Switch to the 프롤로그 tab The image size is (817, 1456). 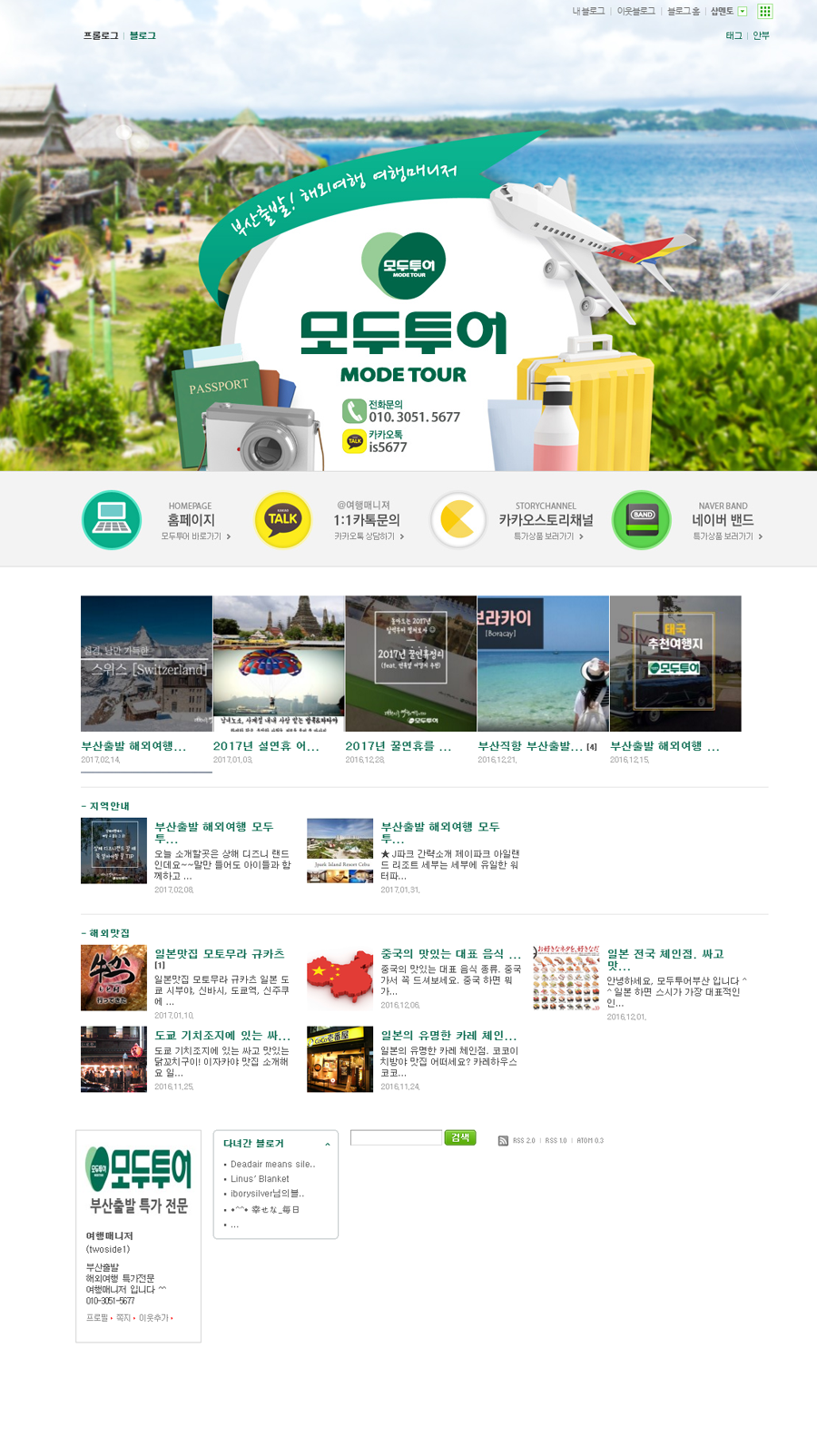tap(101, 35)
